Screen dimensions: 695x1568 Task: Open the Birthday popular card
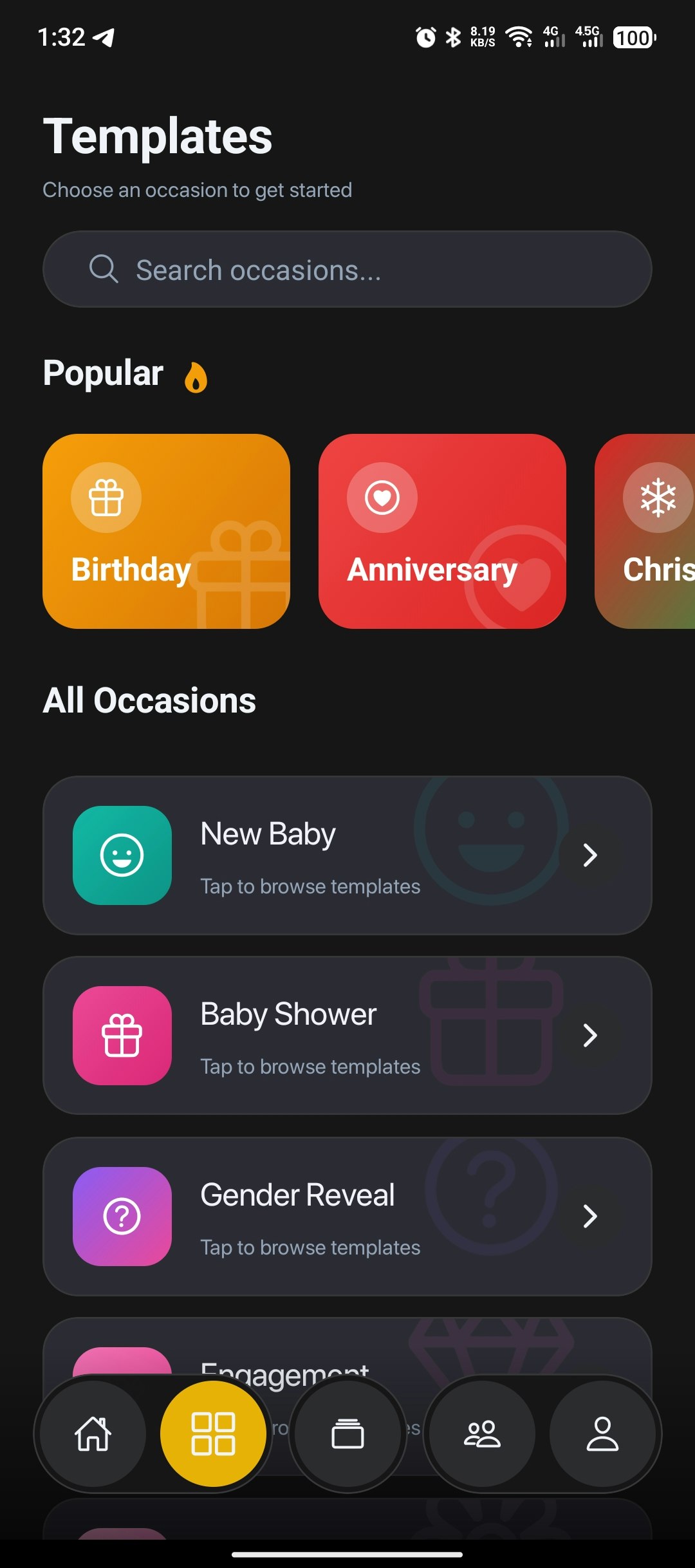[166, 531]
